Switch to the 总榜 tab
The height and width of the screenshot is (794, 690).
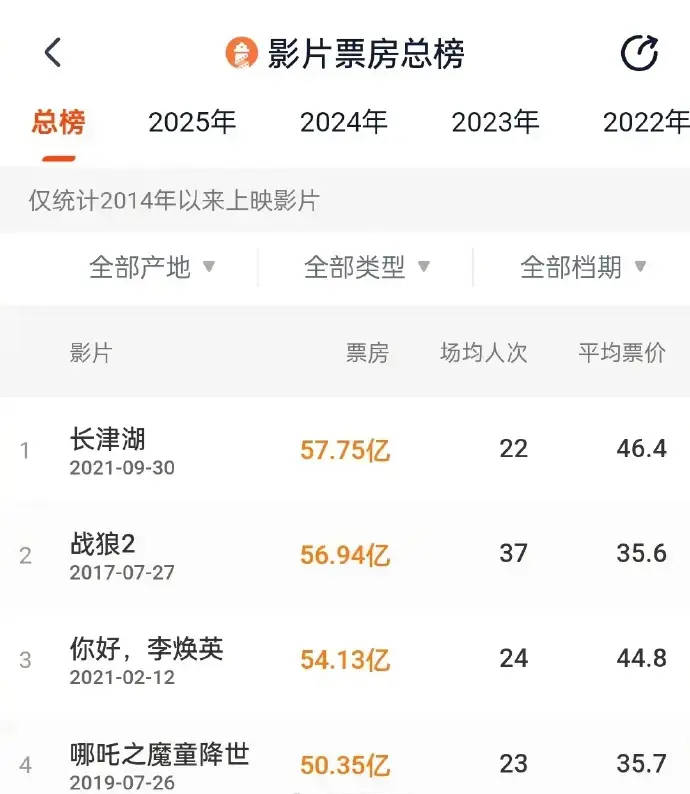point(58,123)
